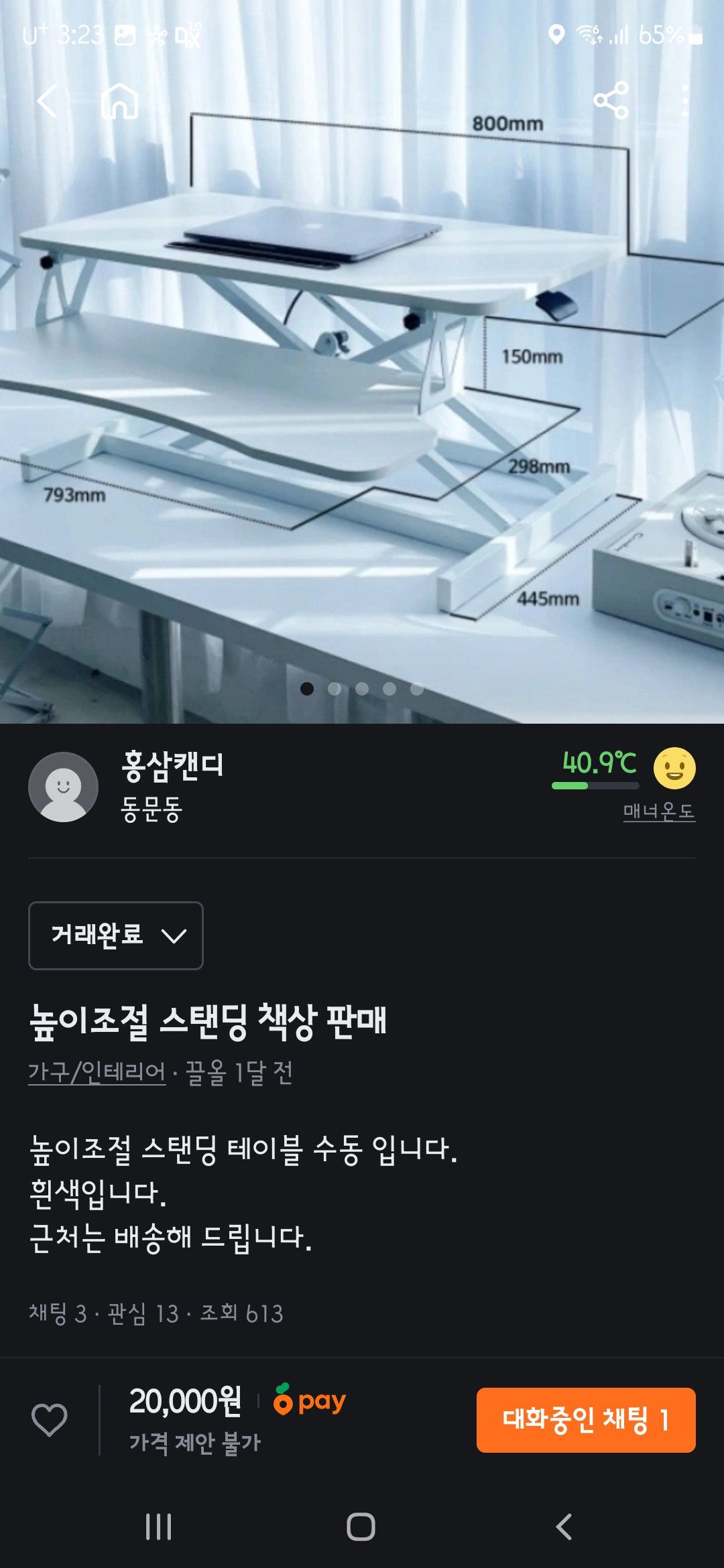
Task: Open recent apps from navigation bar
Action: tap(159, 1527)
